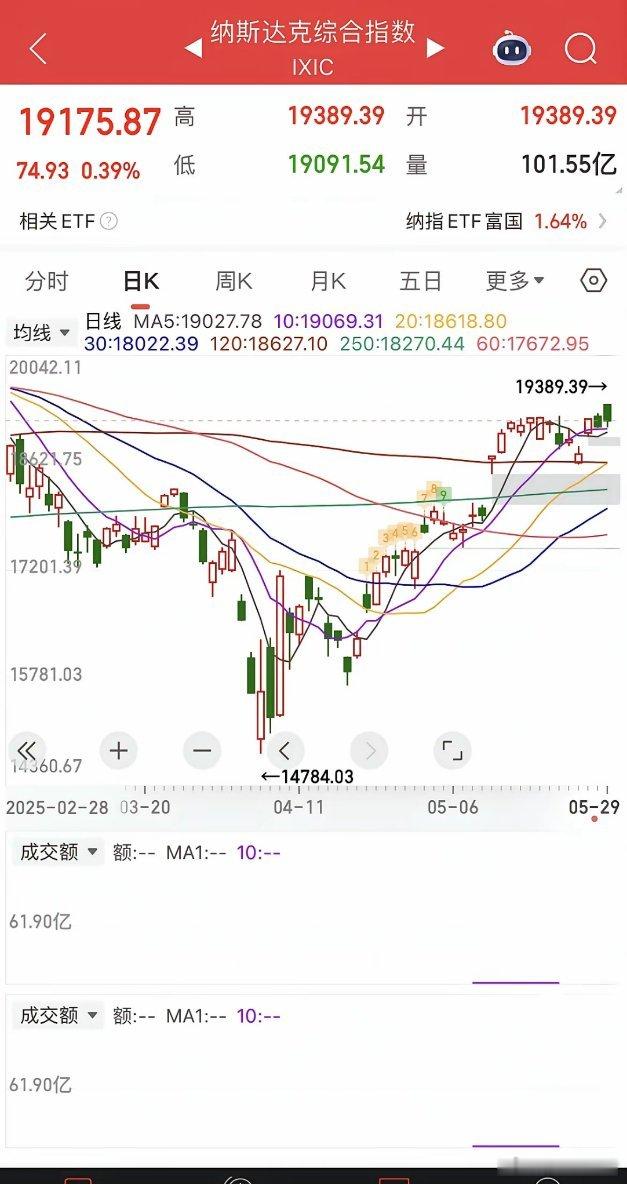The image size is (627, 1184).
Task: Open search with the magnifier icon
Action: click(x=580, y=49)
